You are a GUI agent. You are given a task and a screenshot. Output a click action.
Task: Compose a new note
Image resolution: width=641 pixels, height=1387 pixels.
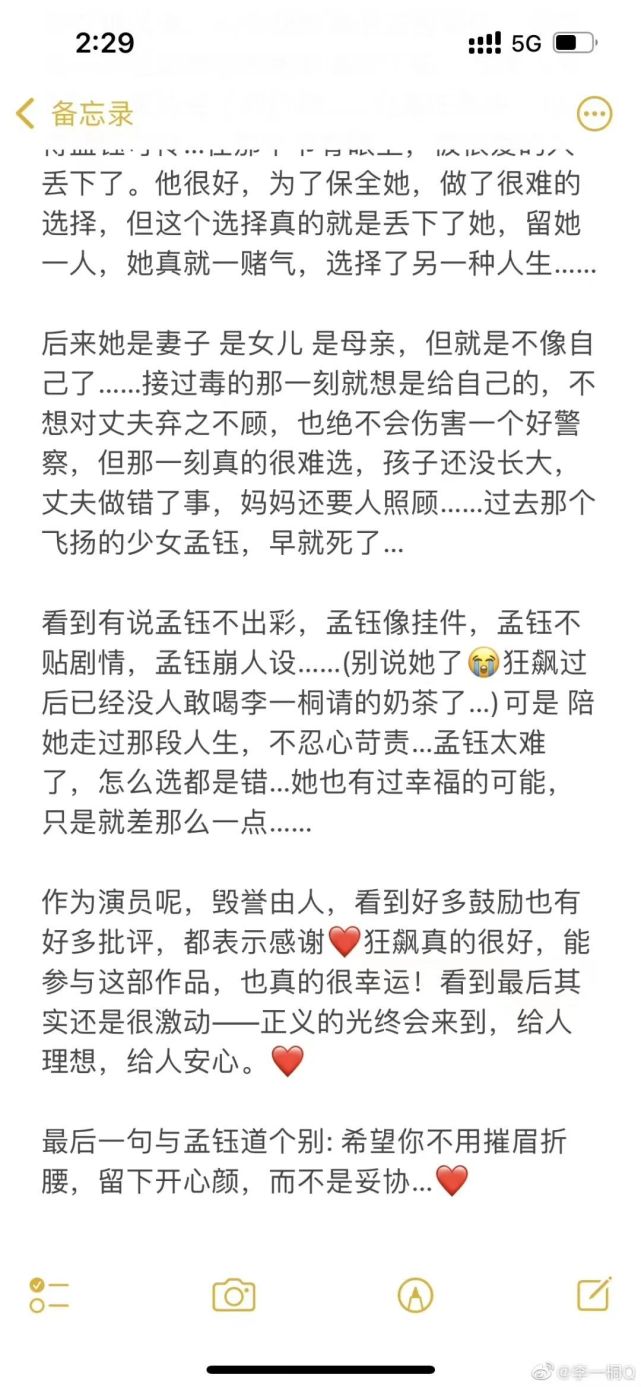click(x=594, y=1293)
